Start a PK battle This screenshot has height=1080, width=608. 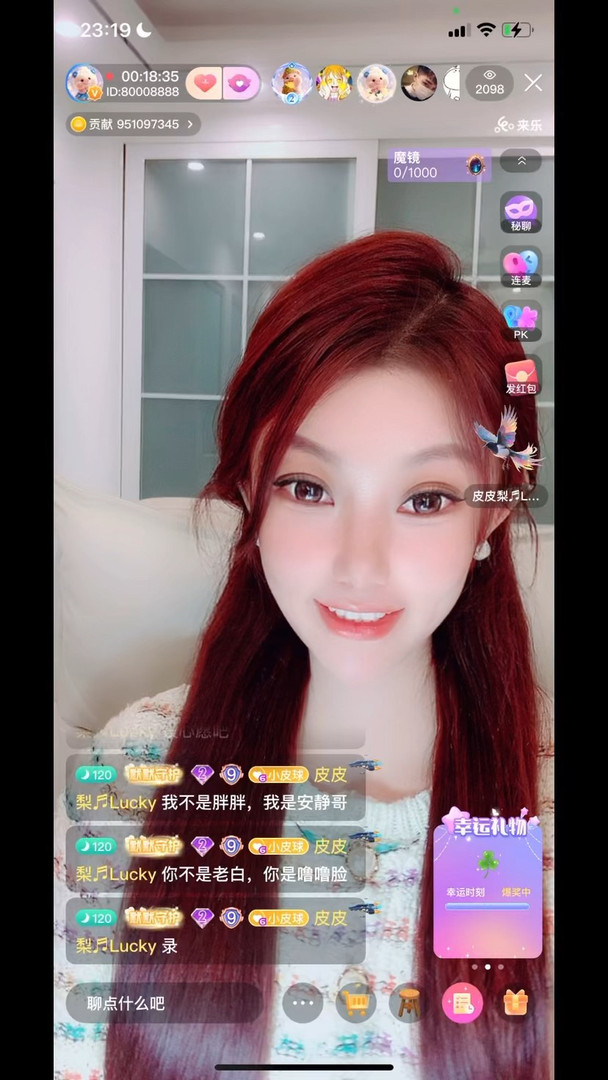coord(521,321)
